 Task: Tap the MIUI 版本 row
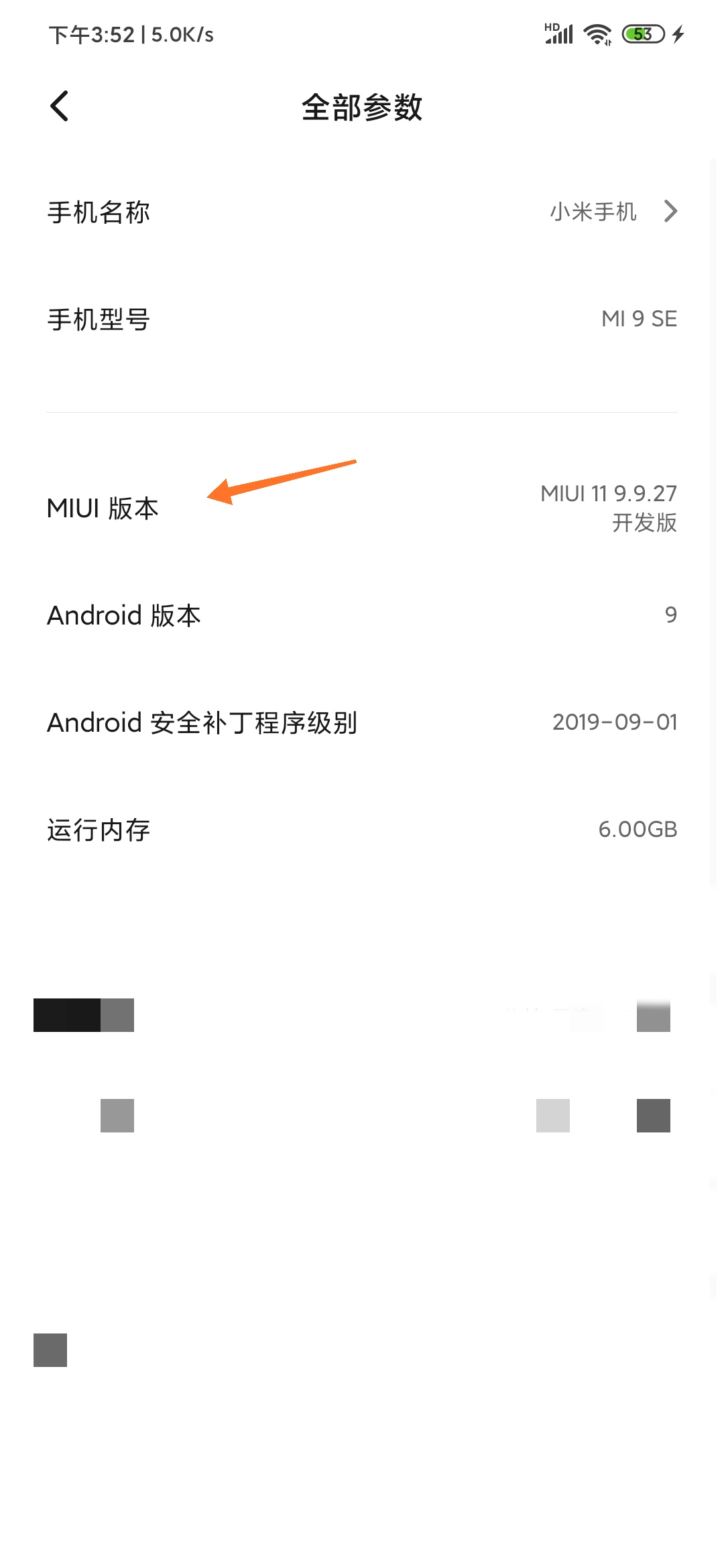pos(362,508)
